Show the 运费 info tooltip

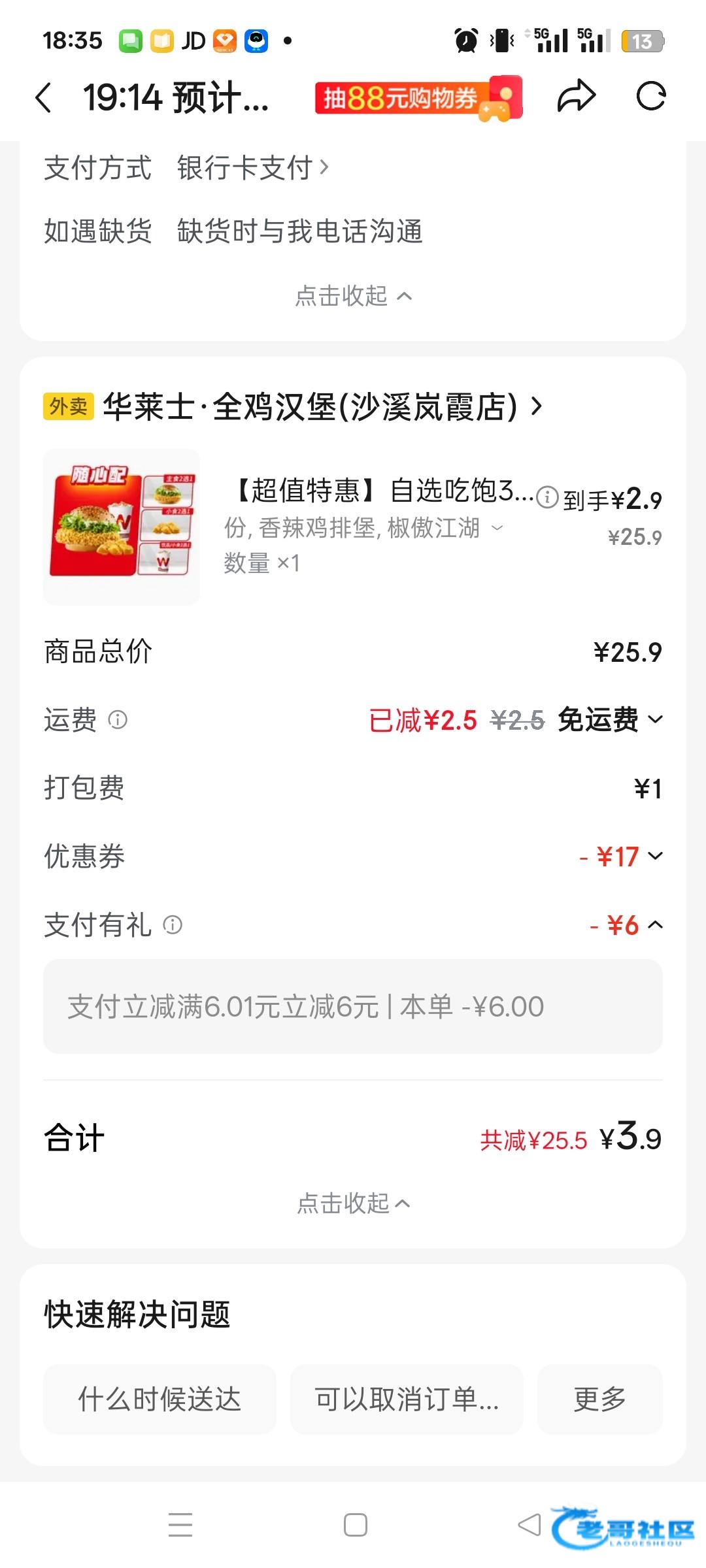118,720
